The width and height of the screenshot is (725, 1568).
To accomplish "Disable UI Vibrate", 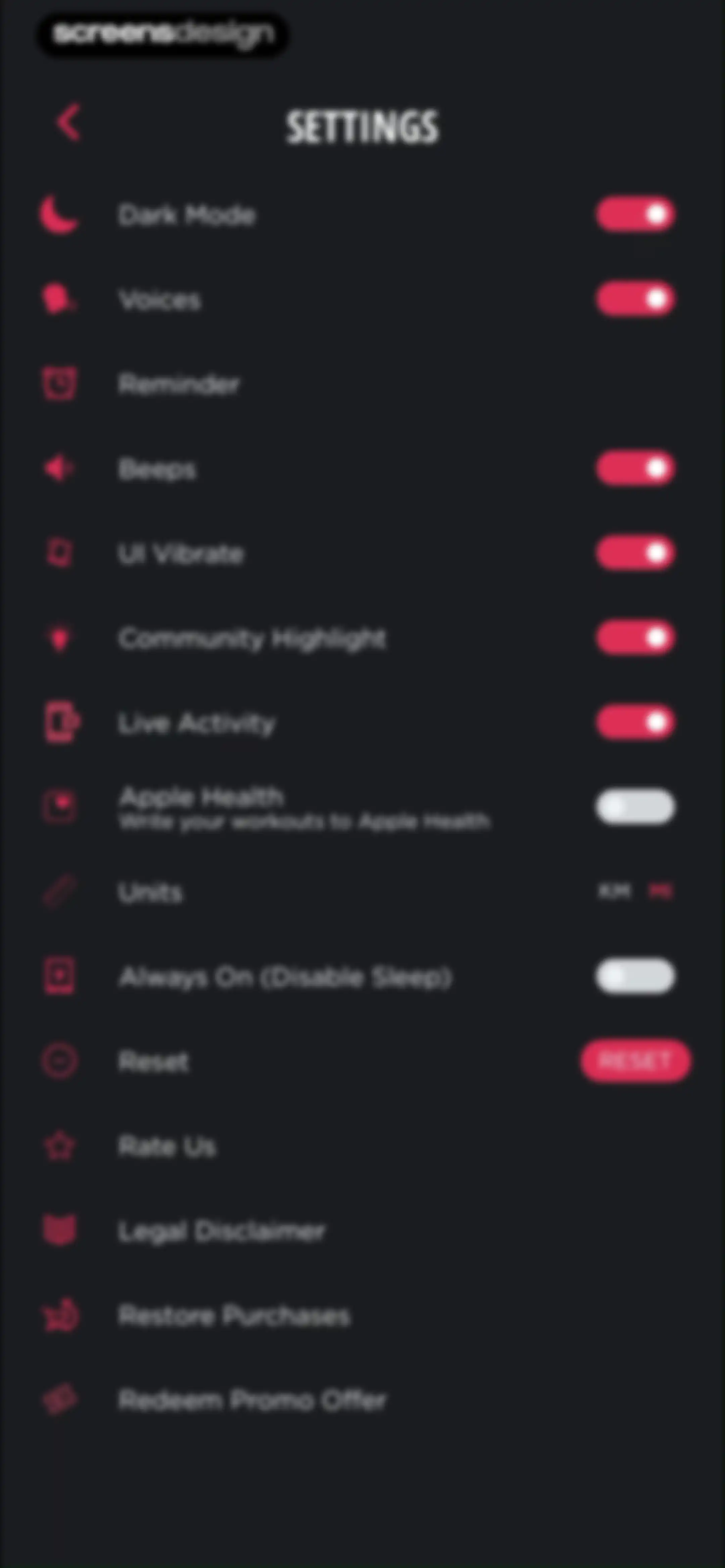I will click(x=635, y=553).
